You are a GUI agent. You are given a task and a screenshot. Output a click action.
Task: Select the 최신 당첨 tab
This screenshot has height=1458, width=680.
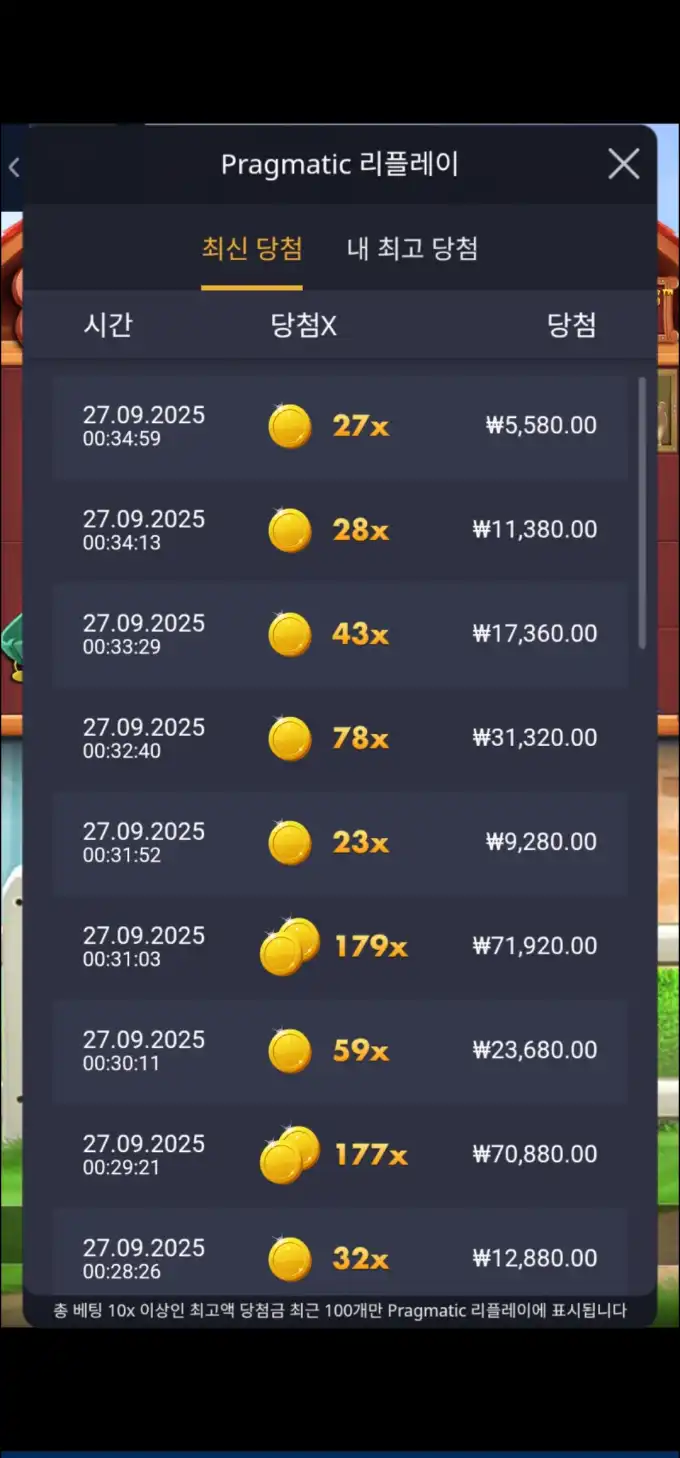(252, 248)
